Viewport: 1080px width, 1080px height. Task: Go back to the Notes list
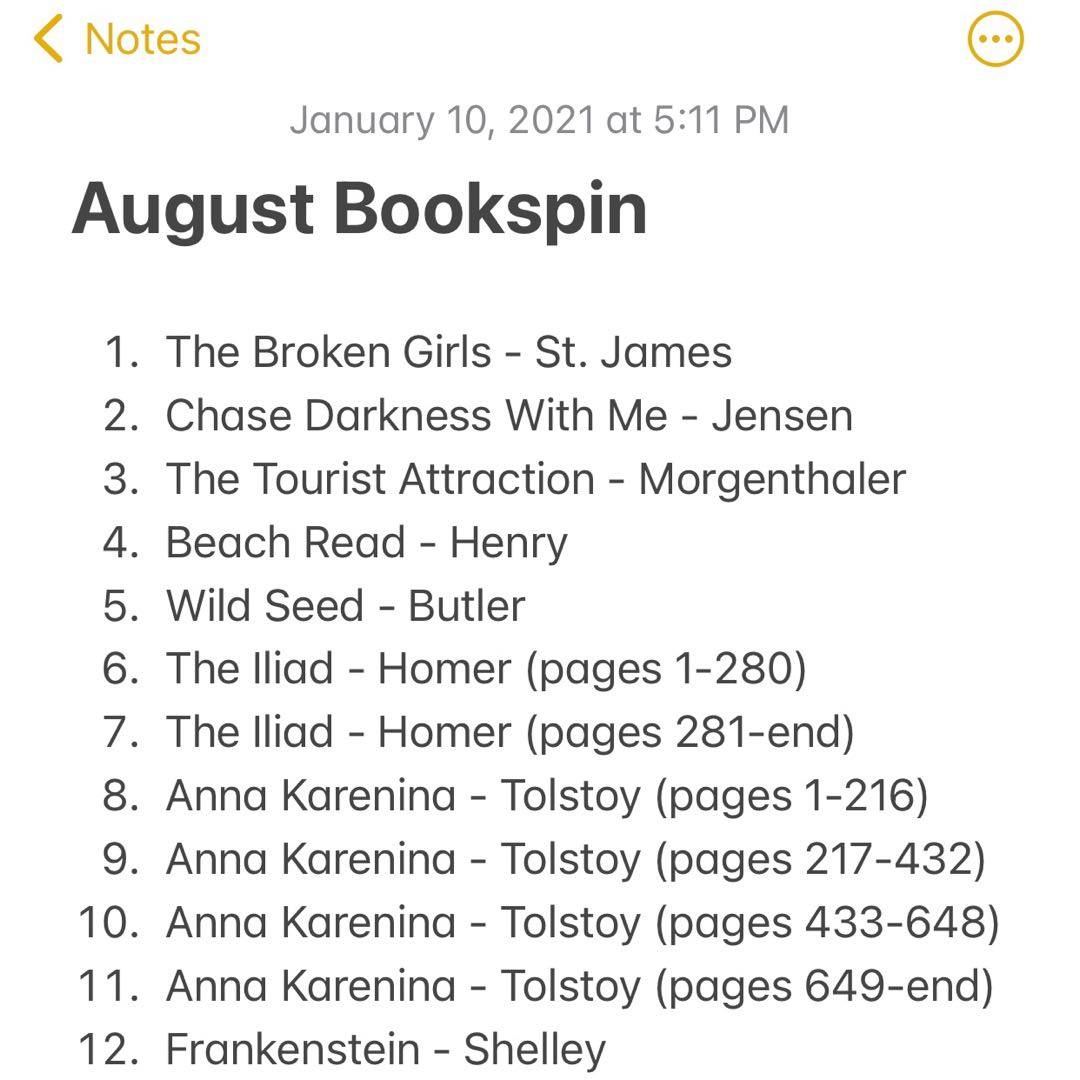click(x=117, y=39)
